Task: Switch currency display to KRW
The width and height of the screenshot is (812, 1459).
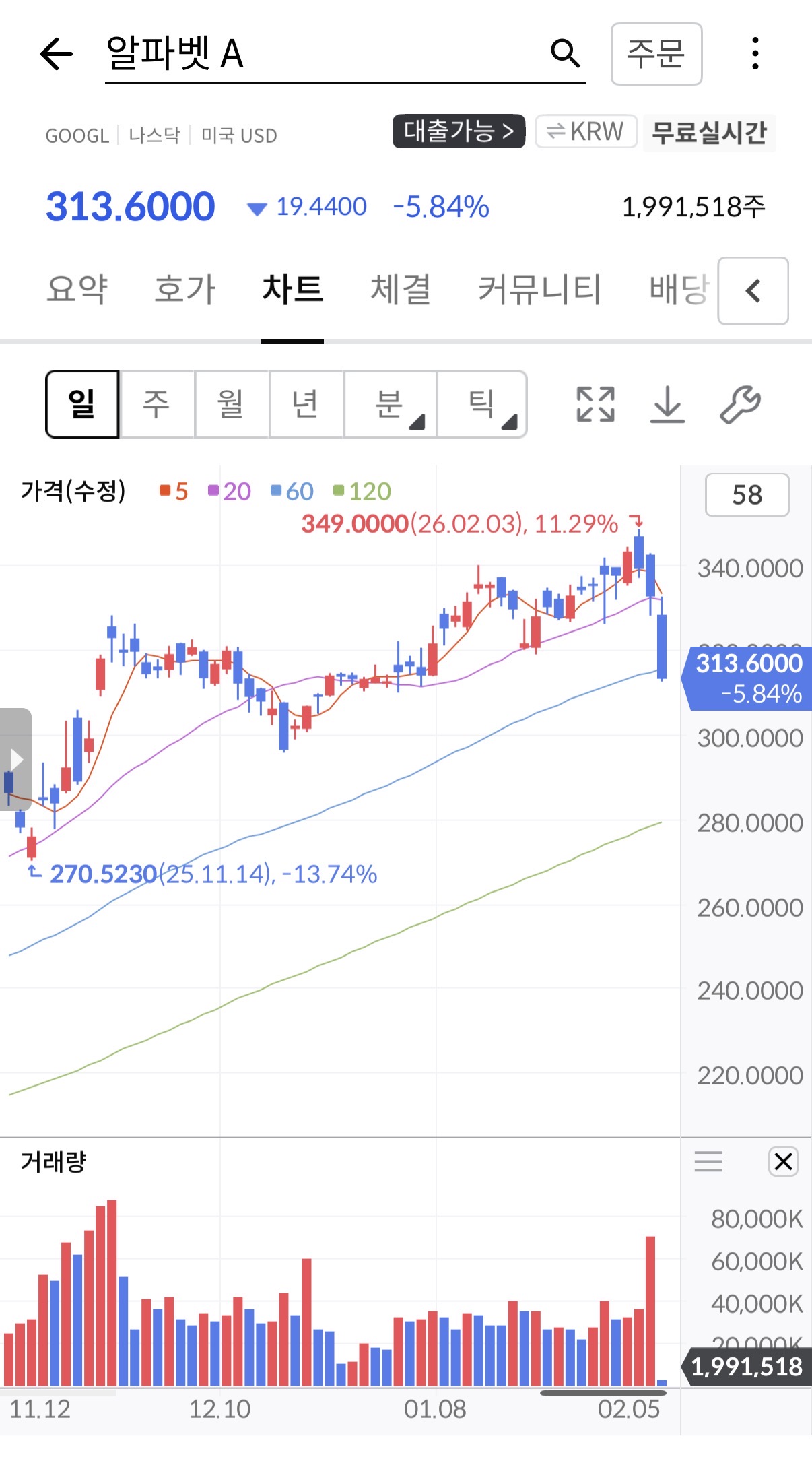Action: coord(586,131)
